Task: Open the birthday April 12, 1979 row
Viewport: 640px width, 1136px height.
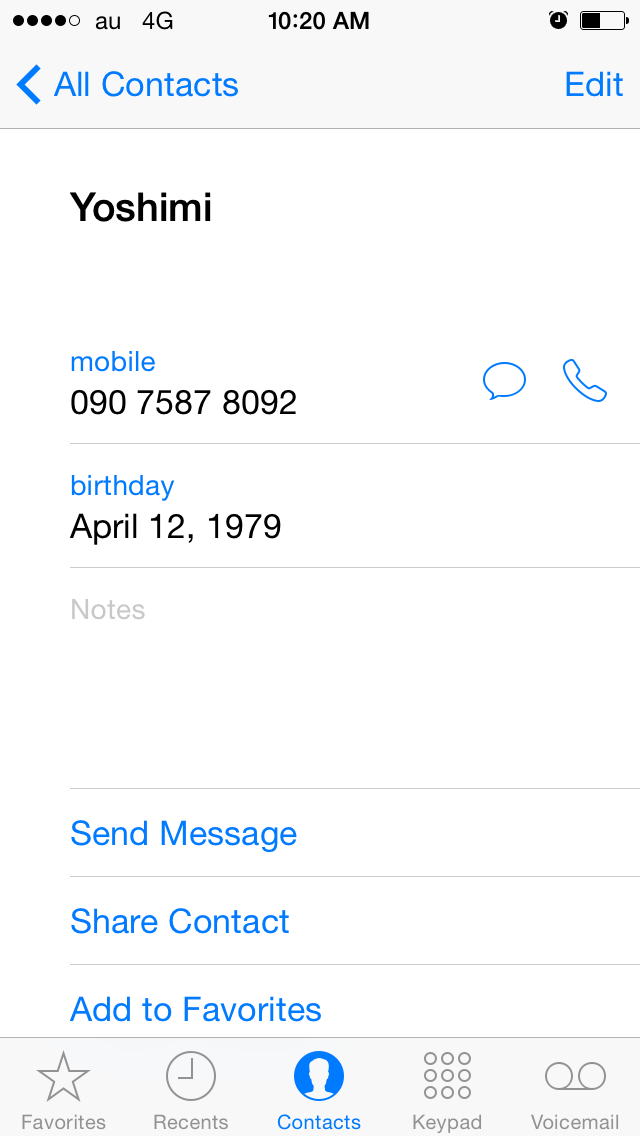Action: 176,525
